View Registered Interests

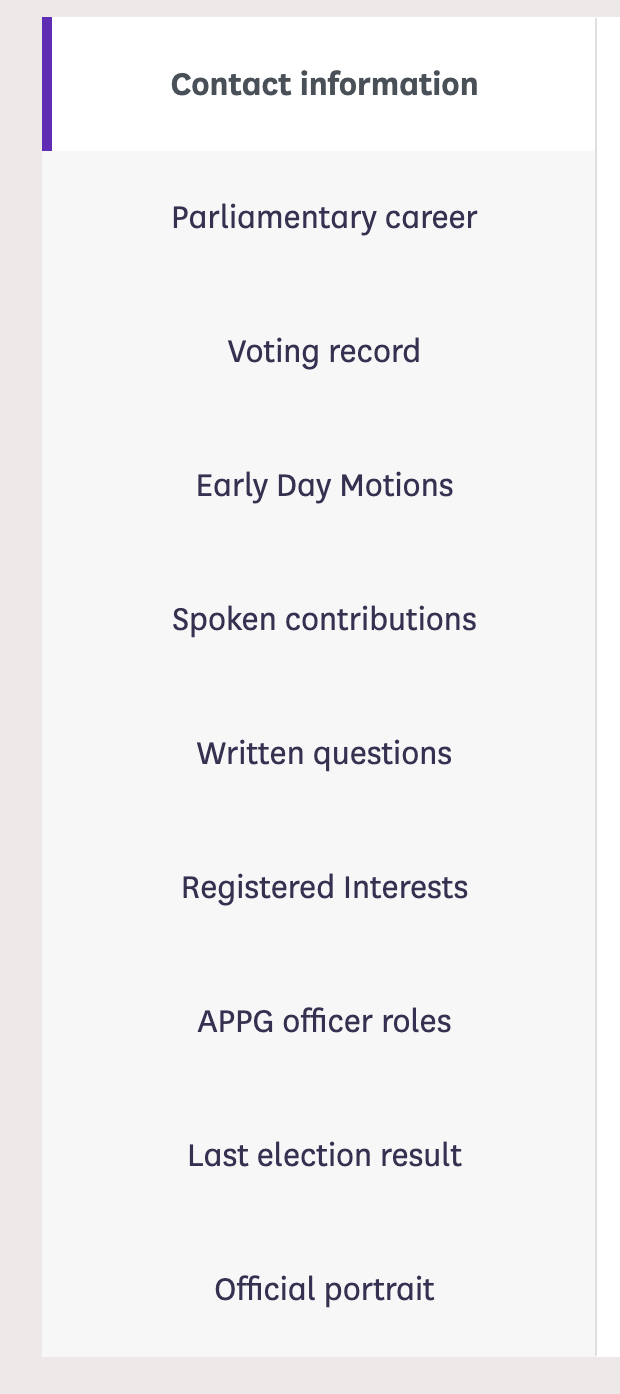click(324, 888)
